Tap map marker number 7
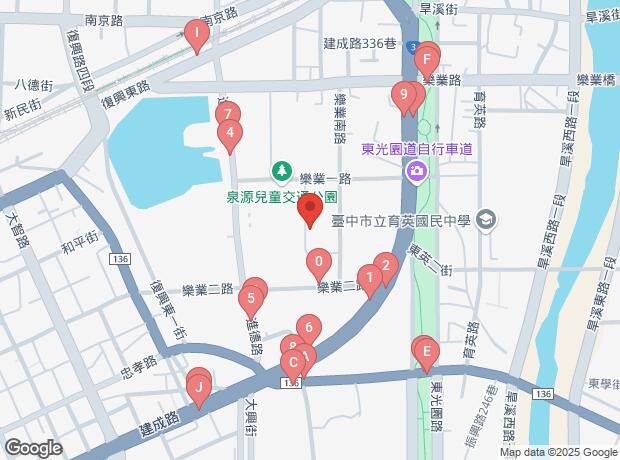Image resolution: width=620 pixels, height=460 pixels. click(x=227, y=115)
